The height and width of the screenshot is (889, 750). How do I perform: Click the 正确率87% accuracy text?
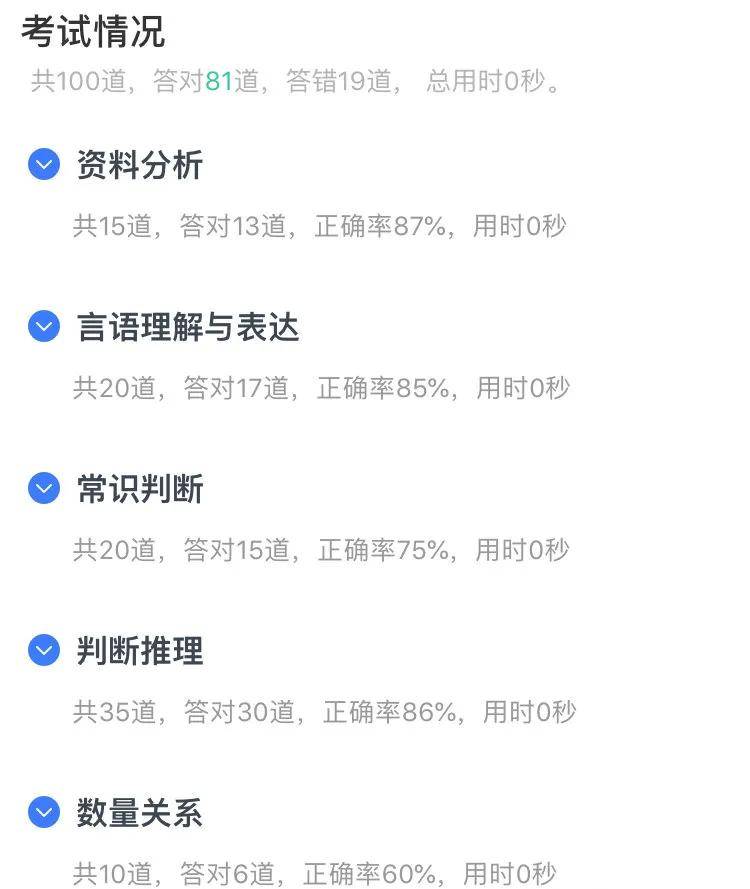pyautogui.click(x=380, y=227)
